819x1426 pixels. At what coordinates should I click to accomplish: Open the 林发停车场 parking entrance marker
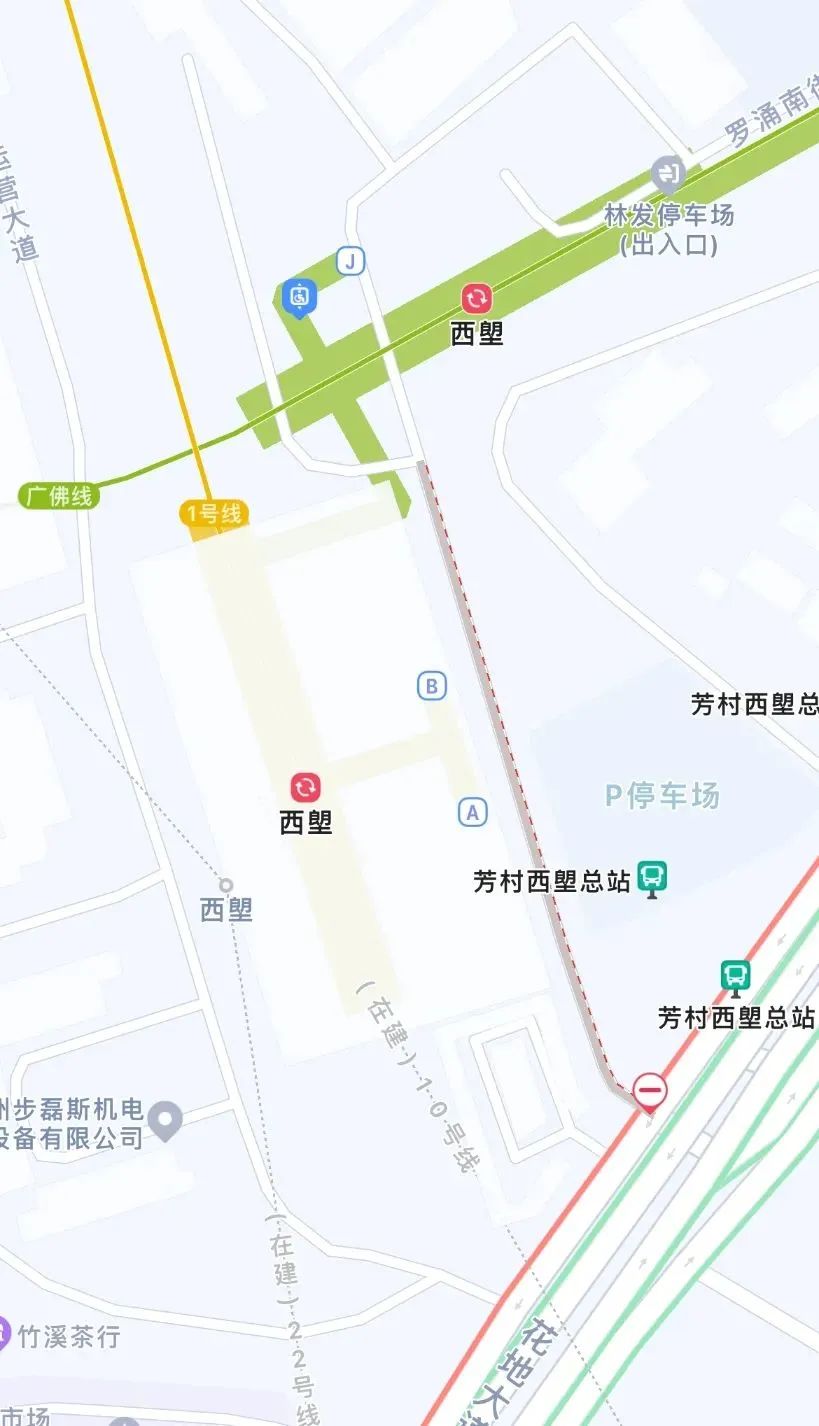pyautogui.click(x=668, y=176)
